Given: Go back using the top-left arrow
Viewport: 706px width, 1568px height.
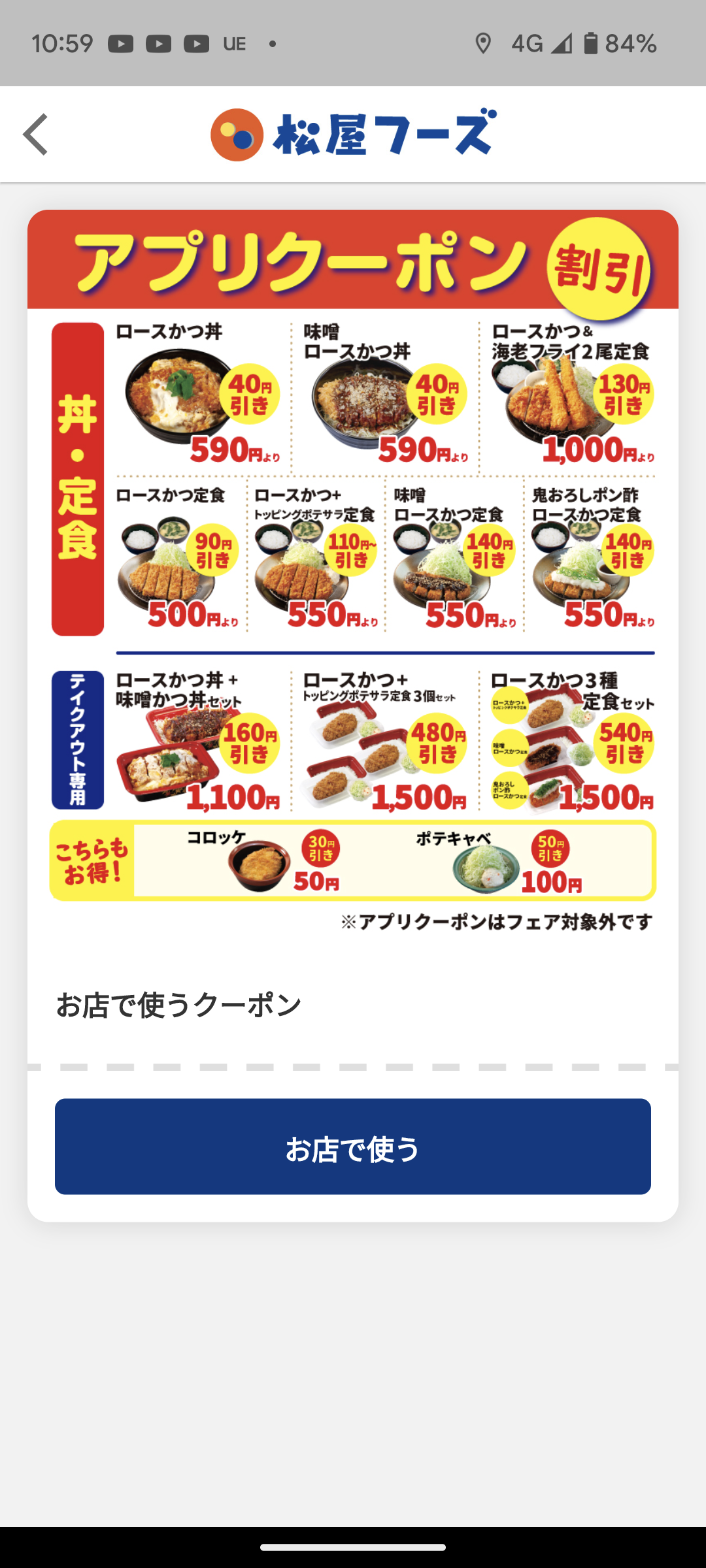Looking at the screenshot, I should [36, 135].
